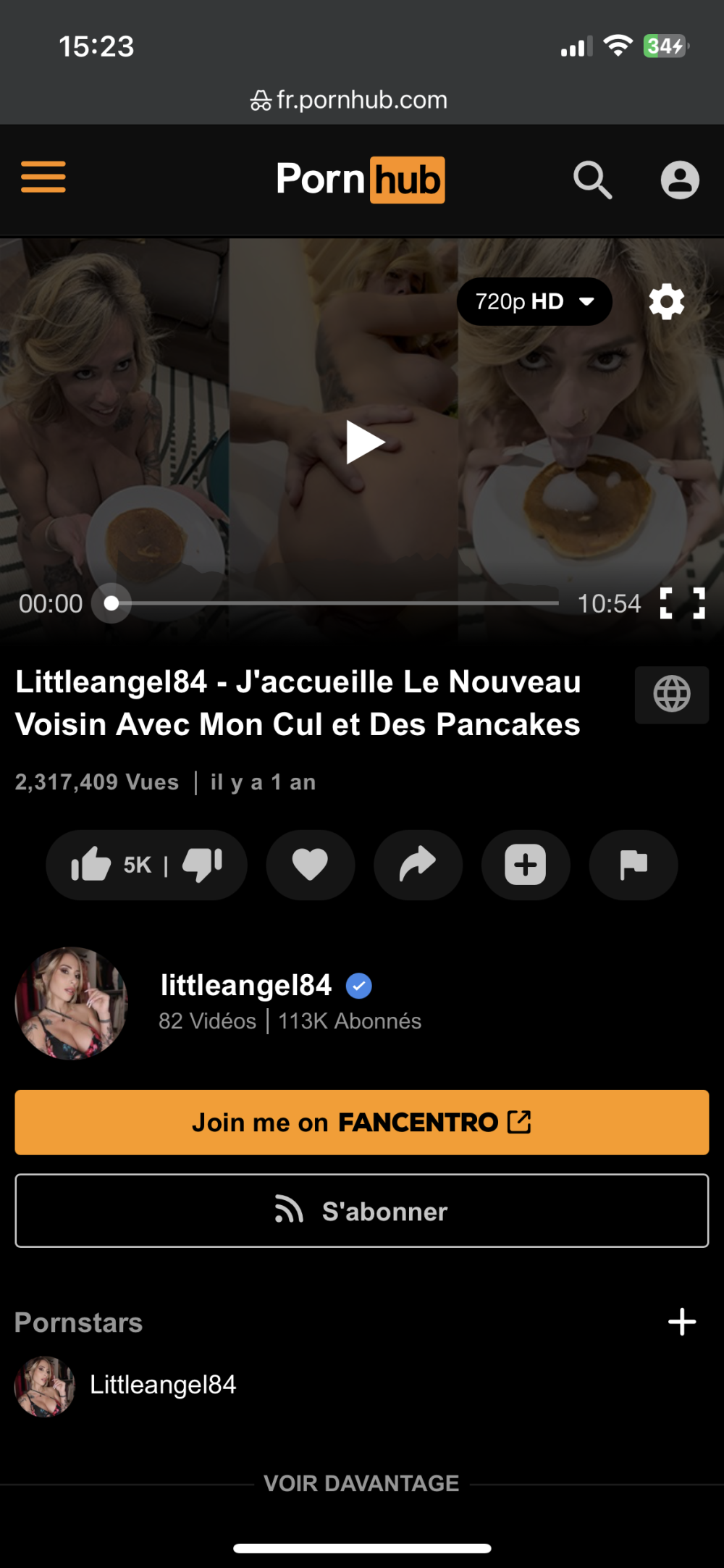Play the video
Viewport: 724px width, 1568px height.
(364, 442)
